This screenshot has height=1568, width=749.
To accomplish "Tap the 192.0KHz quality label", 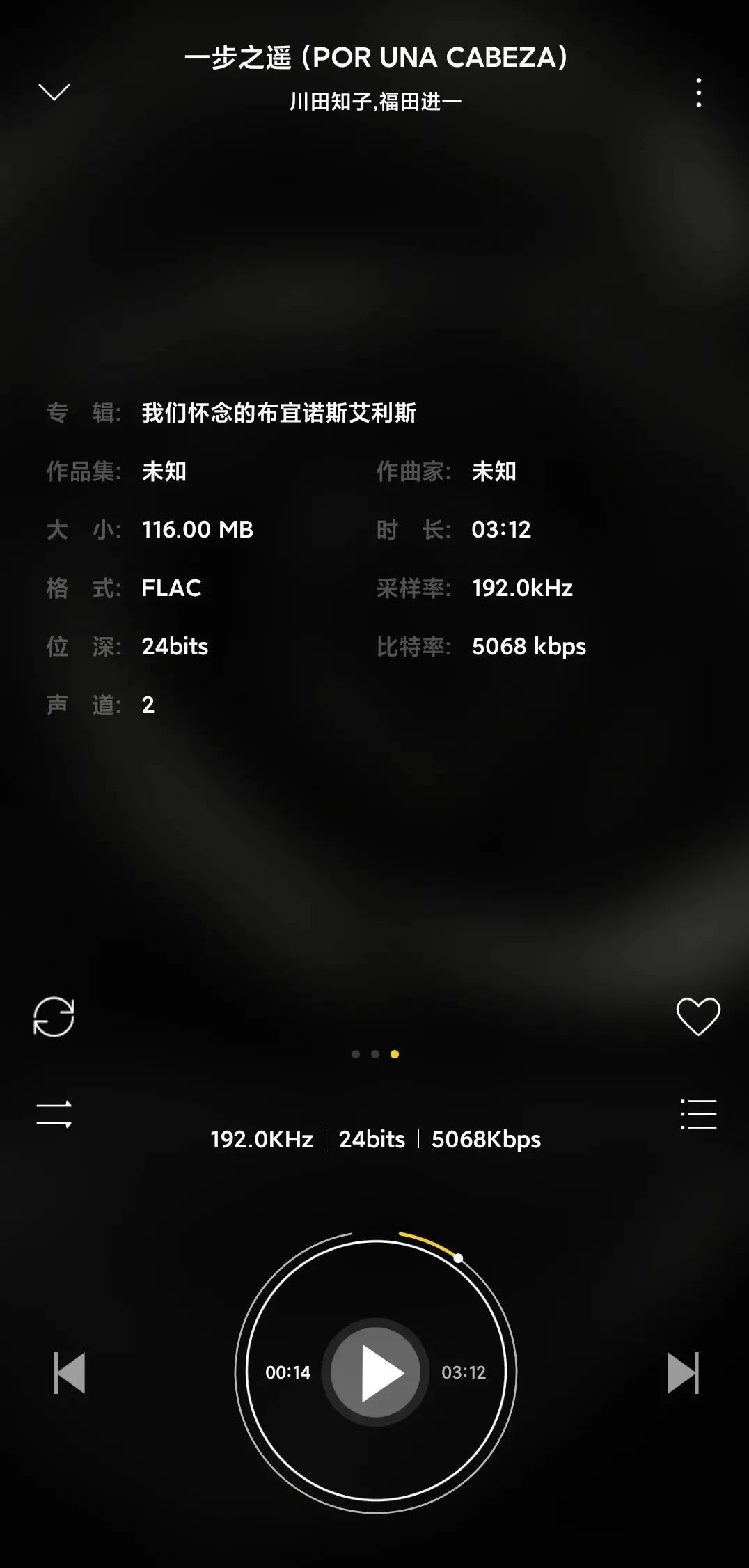I will (262, 1139).
